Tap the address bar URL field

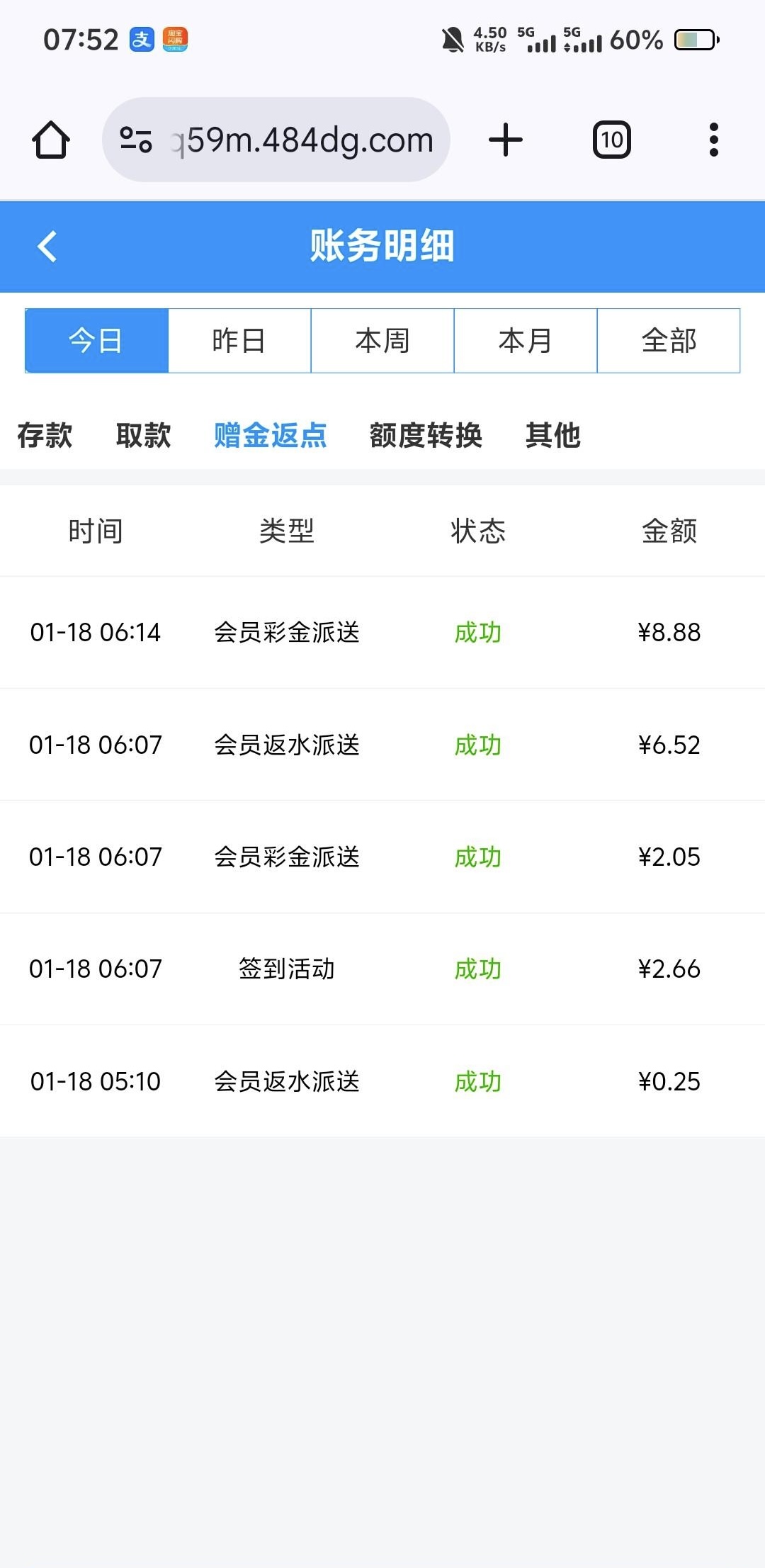[x=305, y=140]
